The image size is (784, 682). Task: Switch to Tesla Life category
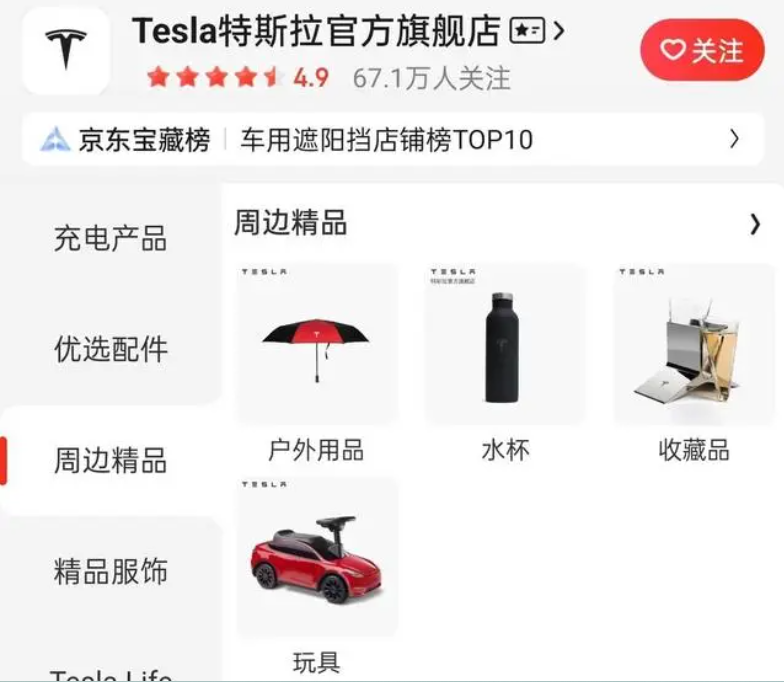pos(110,675)
